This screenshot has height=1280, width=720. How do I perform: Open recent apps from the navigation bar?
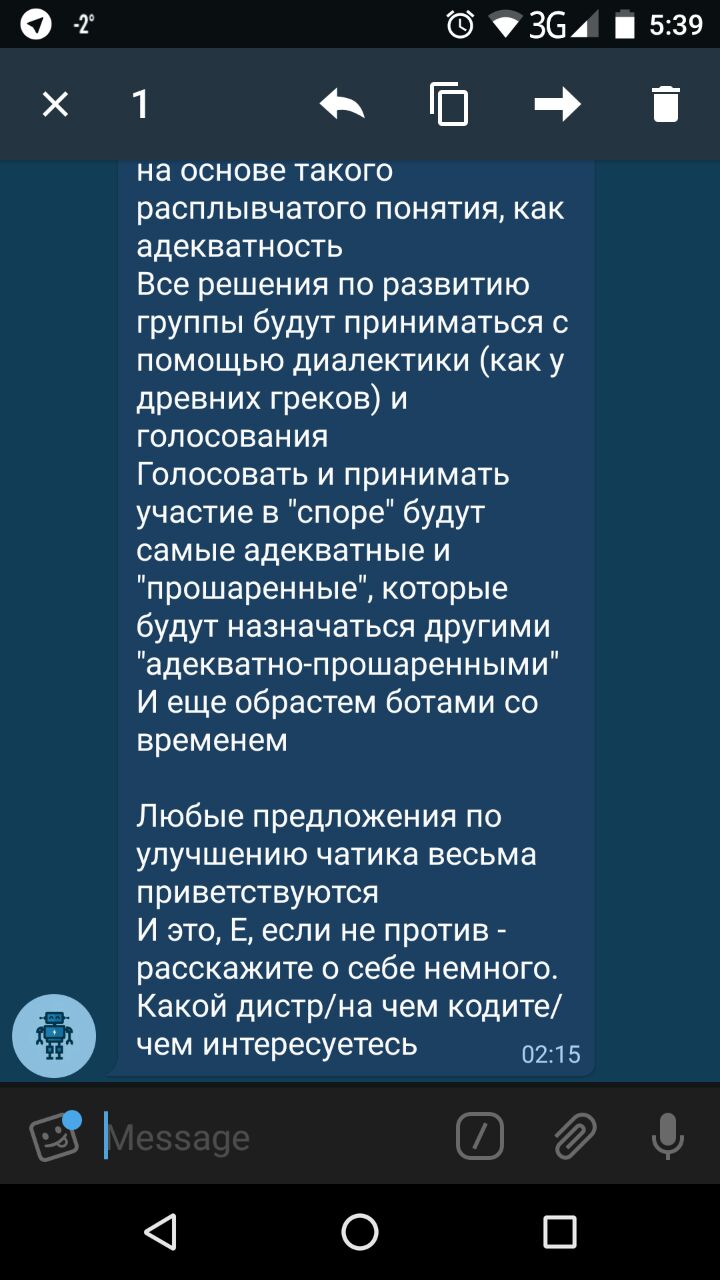tap(560, 1232)
